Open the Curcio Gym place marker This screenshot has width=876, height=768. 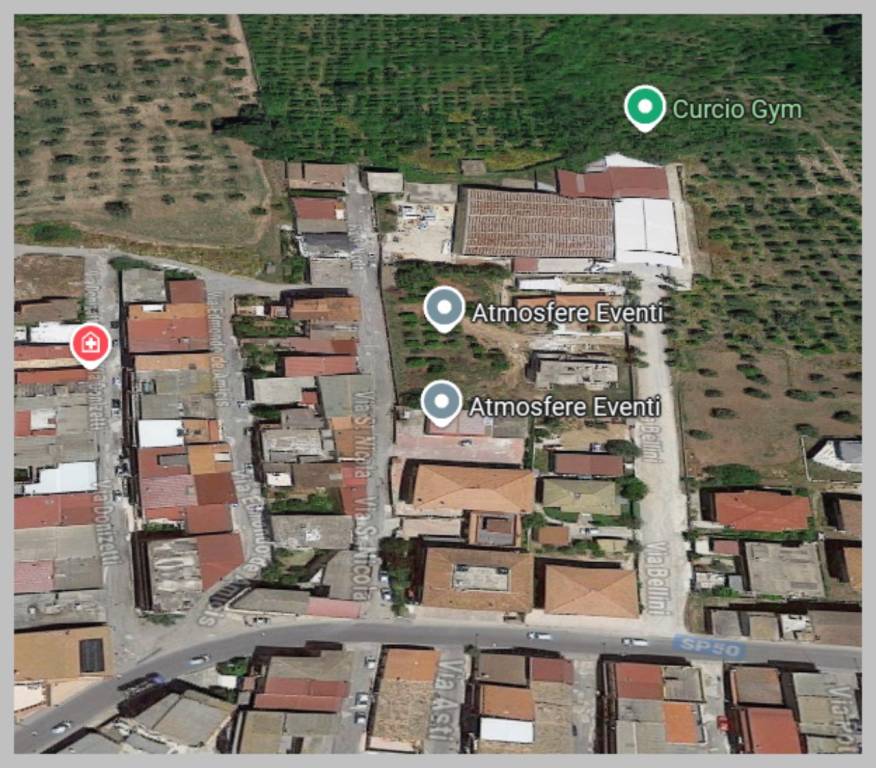tap(645, 107)
